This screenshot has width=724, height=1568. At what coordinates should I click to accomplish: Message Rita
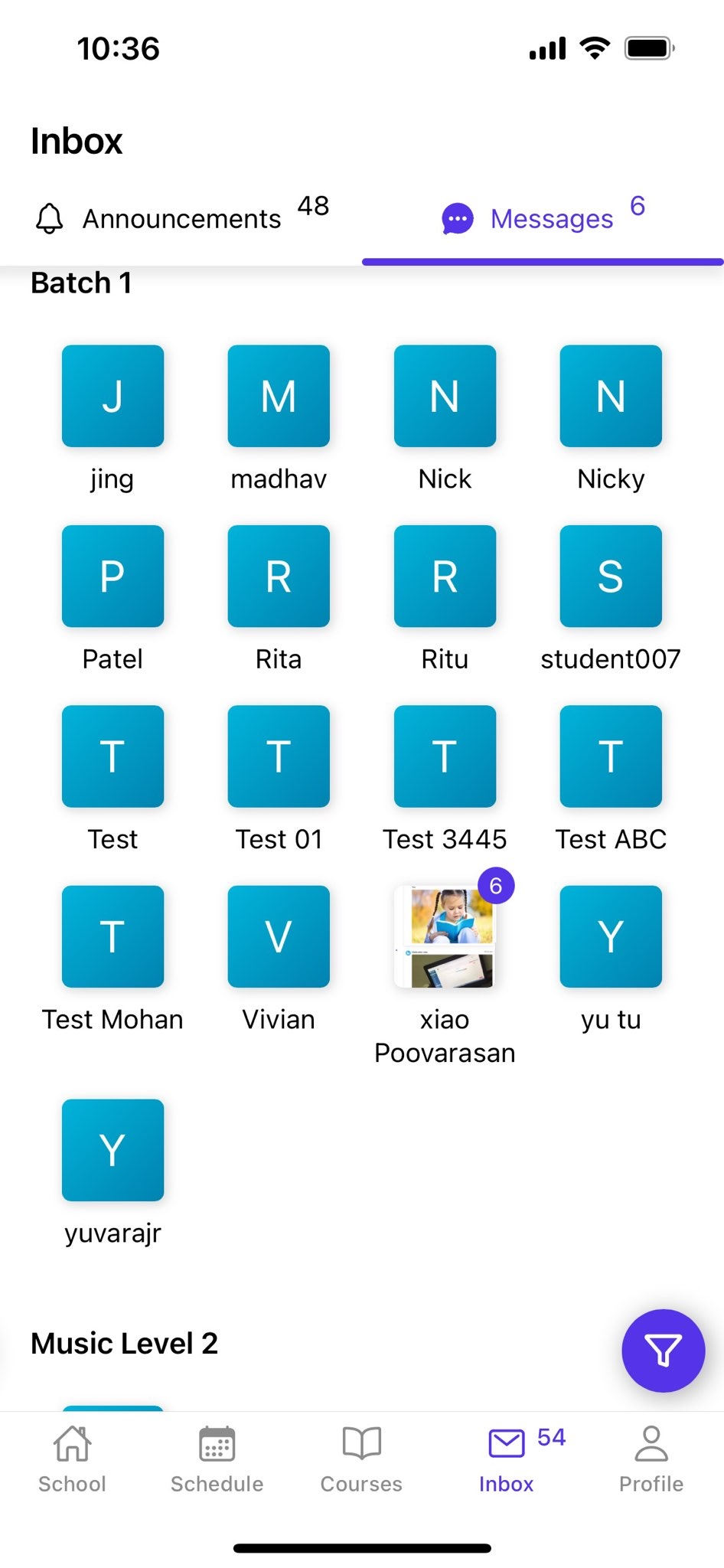[279, 577]
